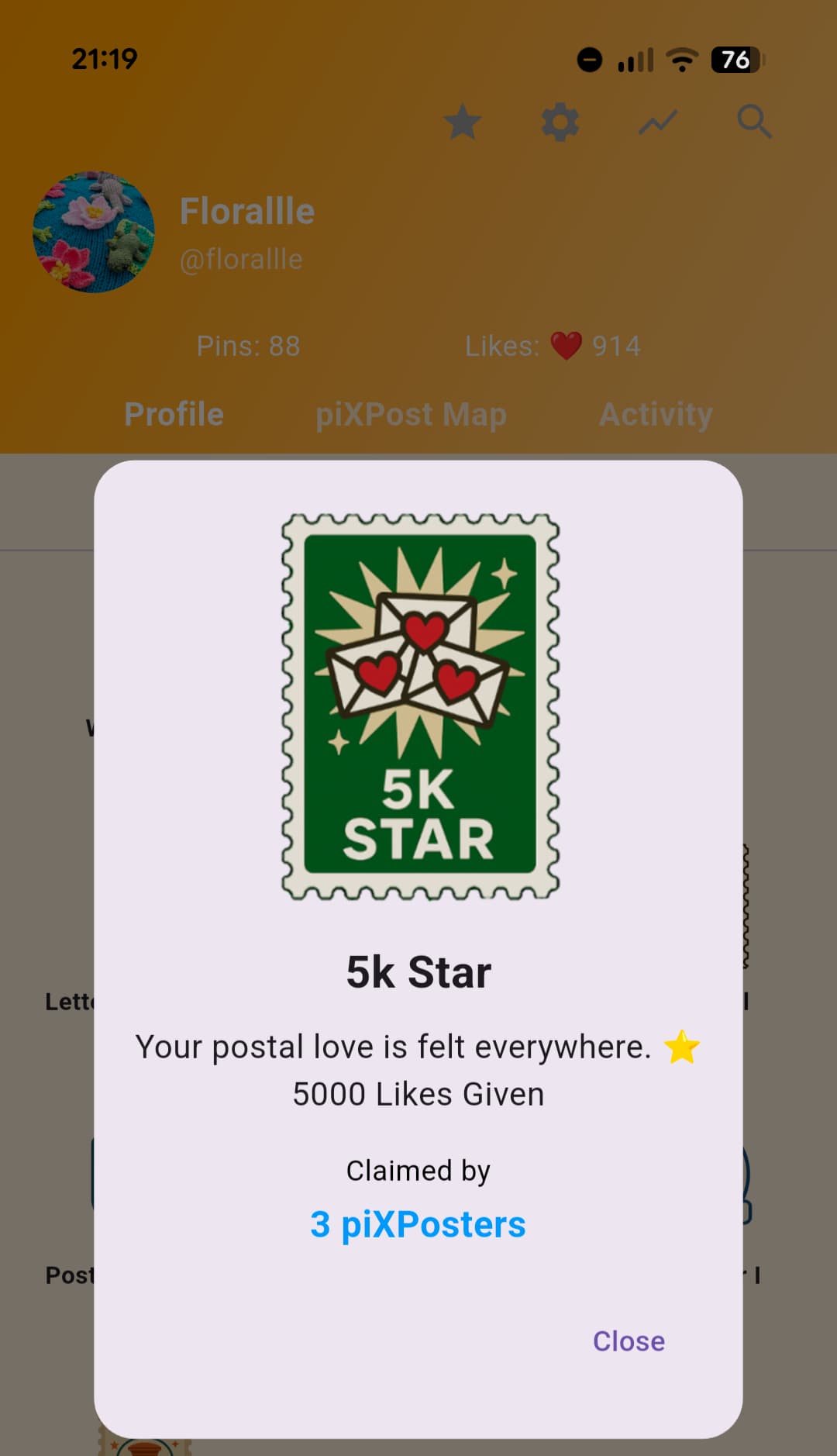Close the 5k Star dialog
Viewport: 837px width, 1456px height.
click(628, 1341)
